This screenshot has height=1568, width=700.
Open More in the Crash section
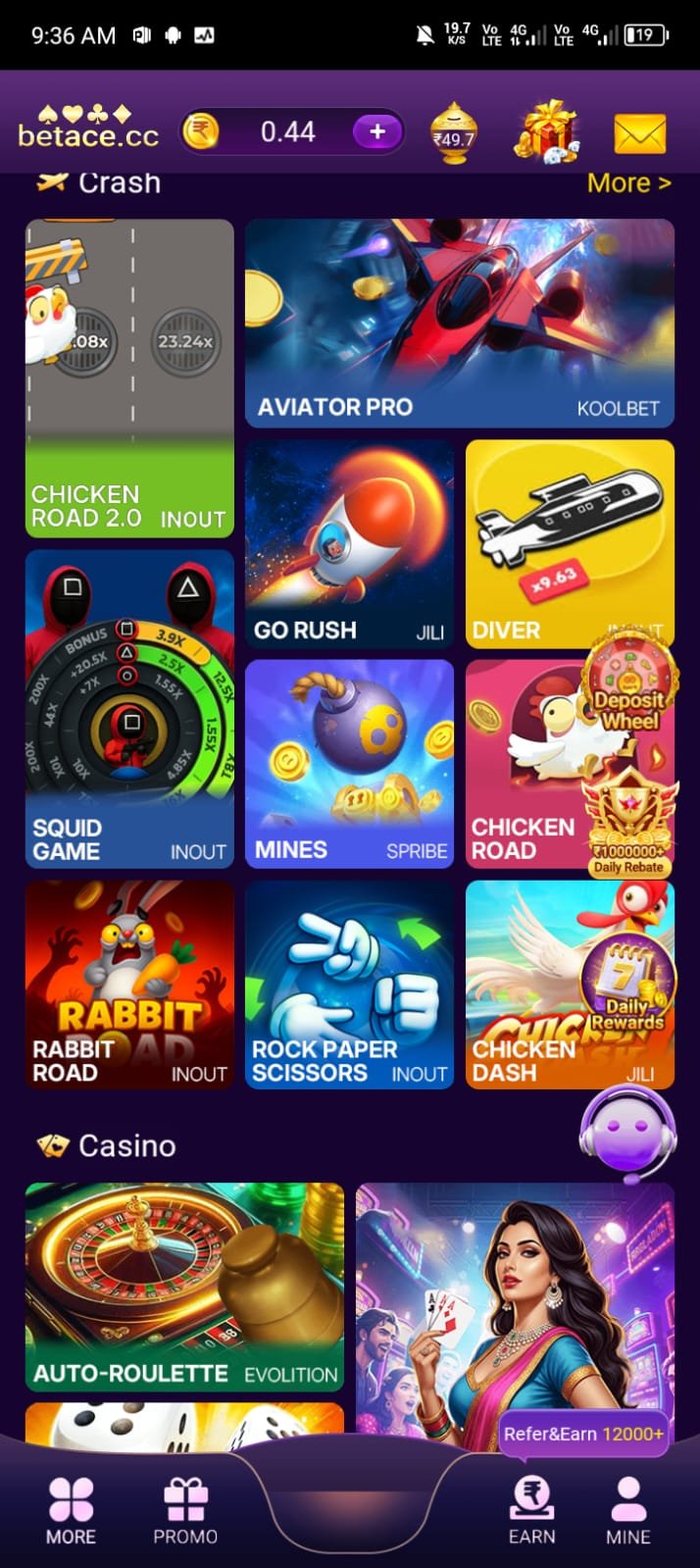(628, 182)
